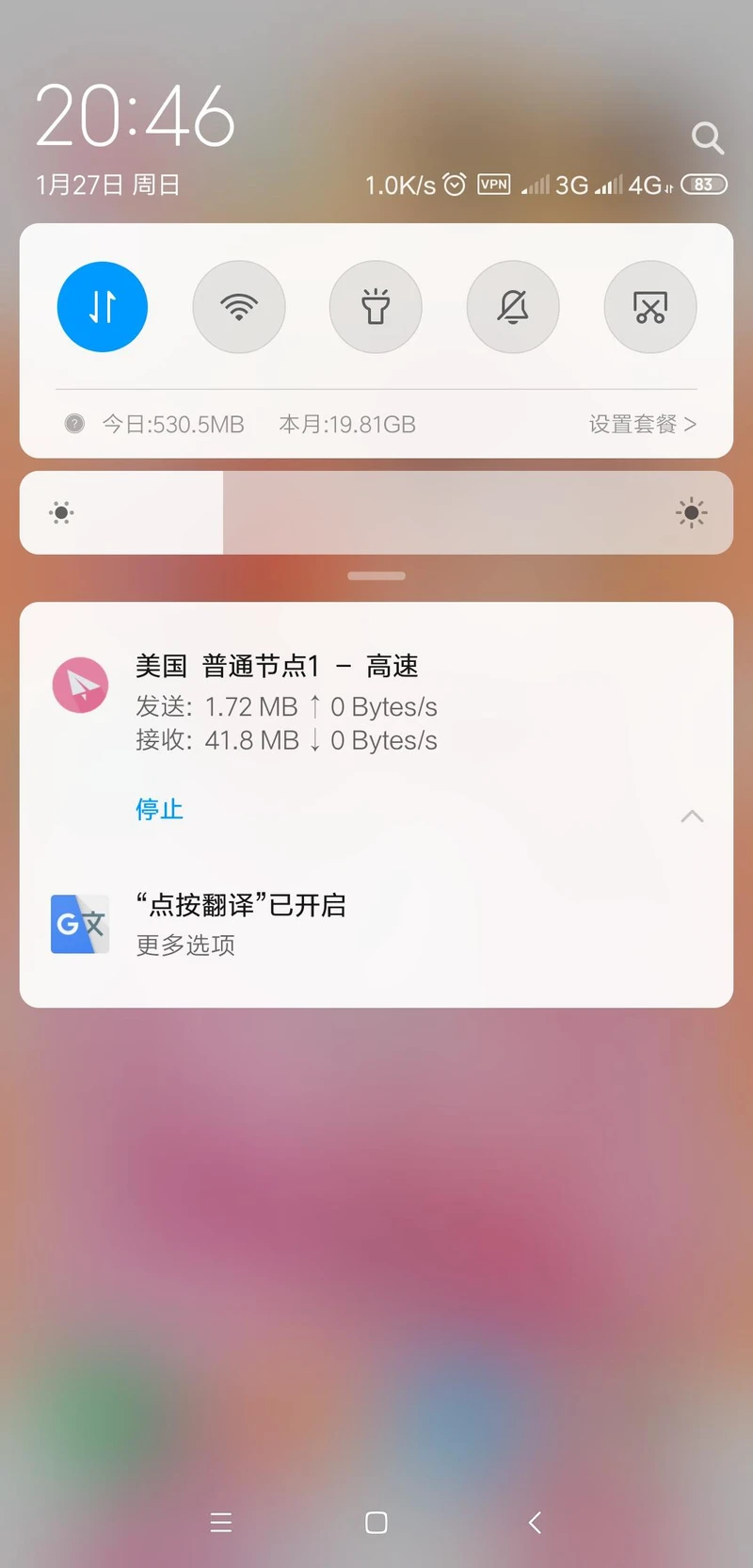Switch on the flashlight
The height and width of the screenshot is (1568, 753).
tap(376, 307)
